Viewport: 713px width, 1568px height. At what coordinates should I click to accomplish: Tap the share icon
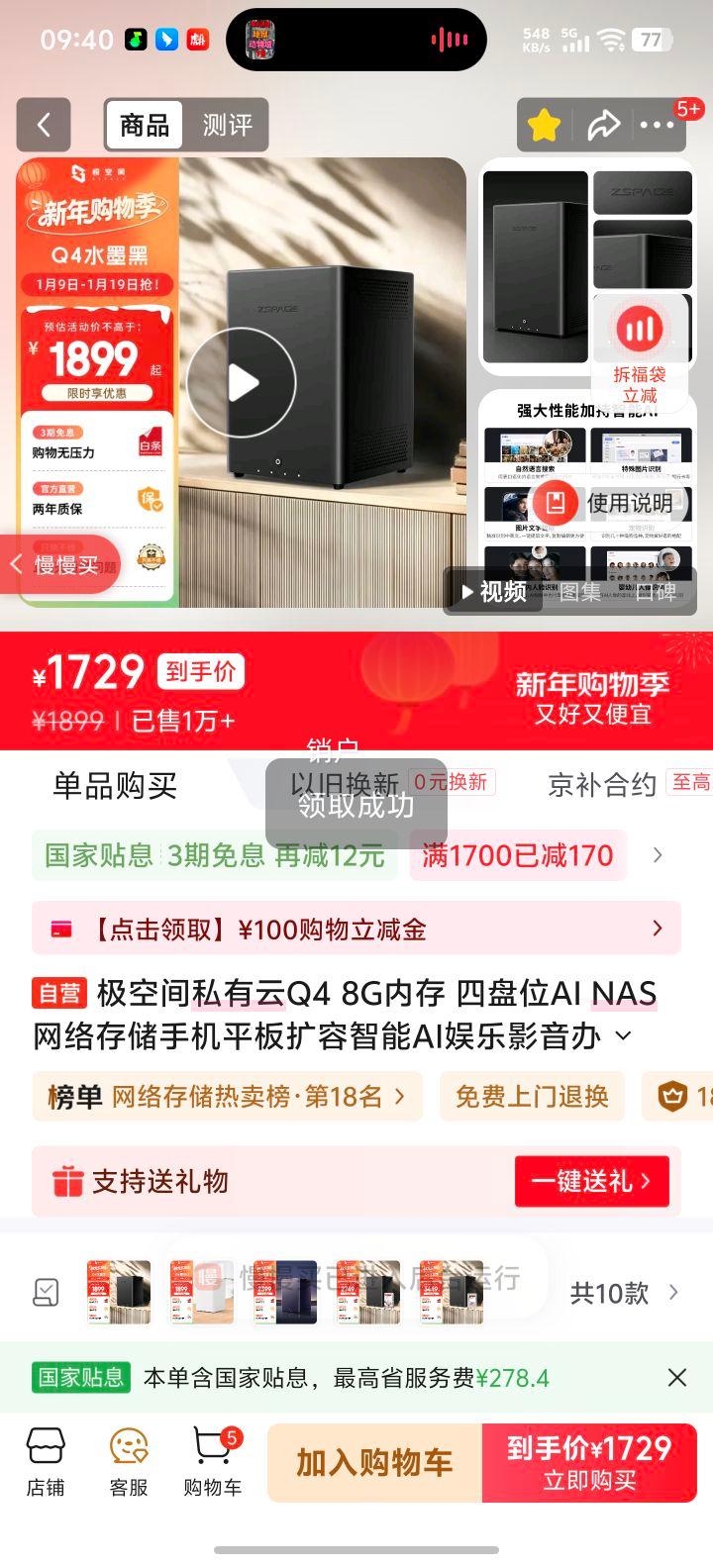pos(603,126)
